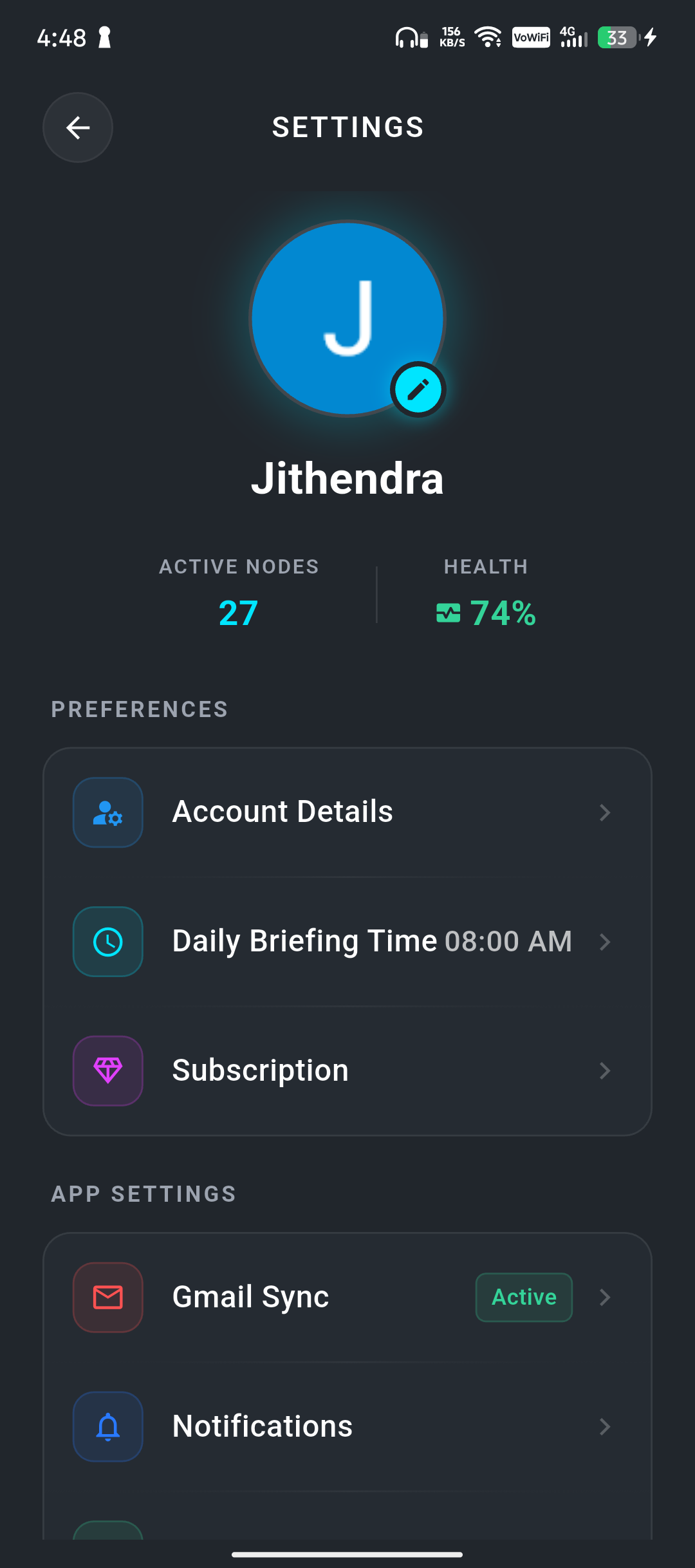The width and height of the screenshot is (695, 1568).
Task: Open Account Details
Action: point(347,812)
